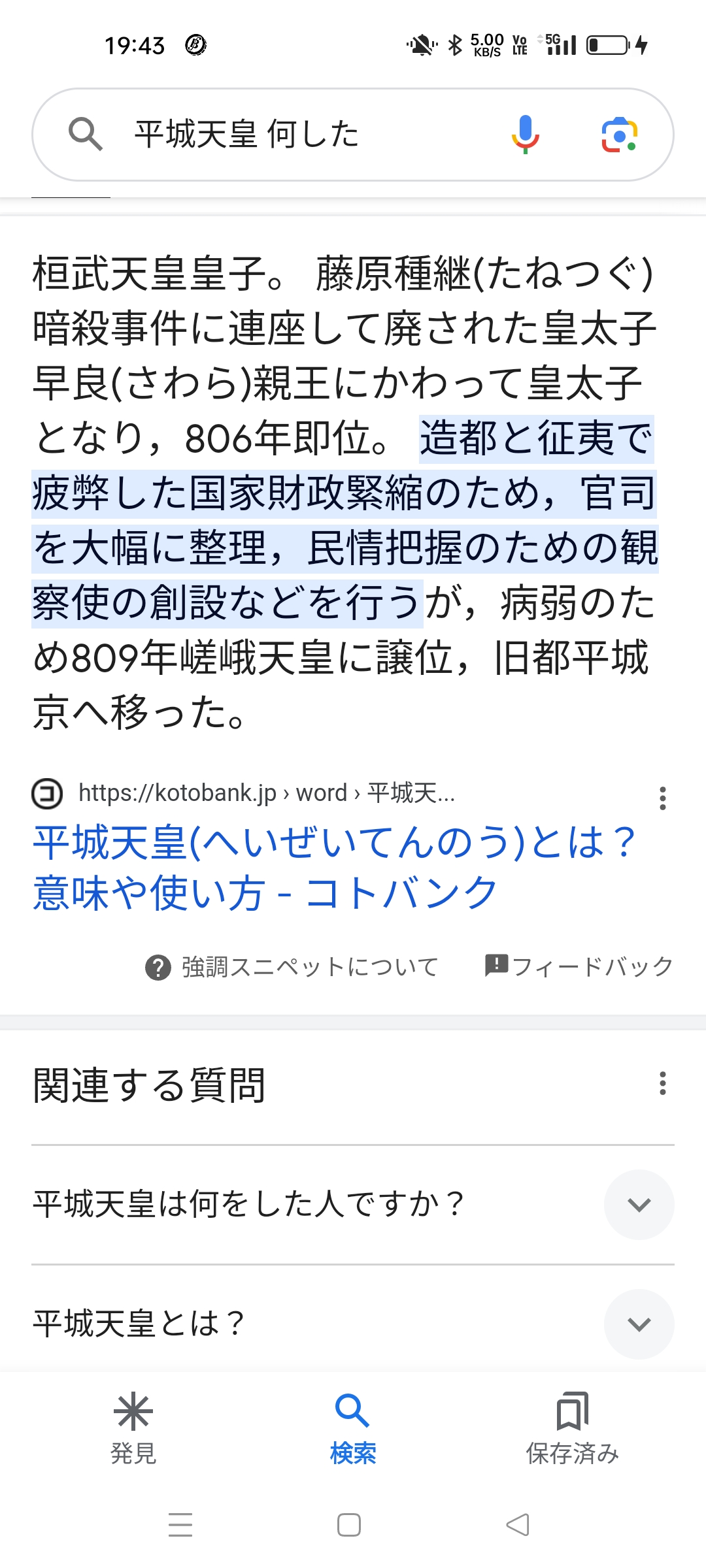Open Google Lens camera search
The width and height of the screenshot is (706, 1568).
618,135
